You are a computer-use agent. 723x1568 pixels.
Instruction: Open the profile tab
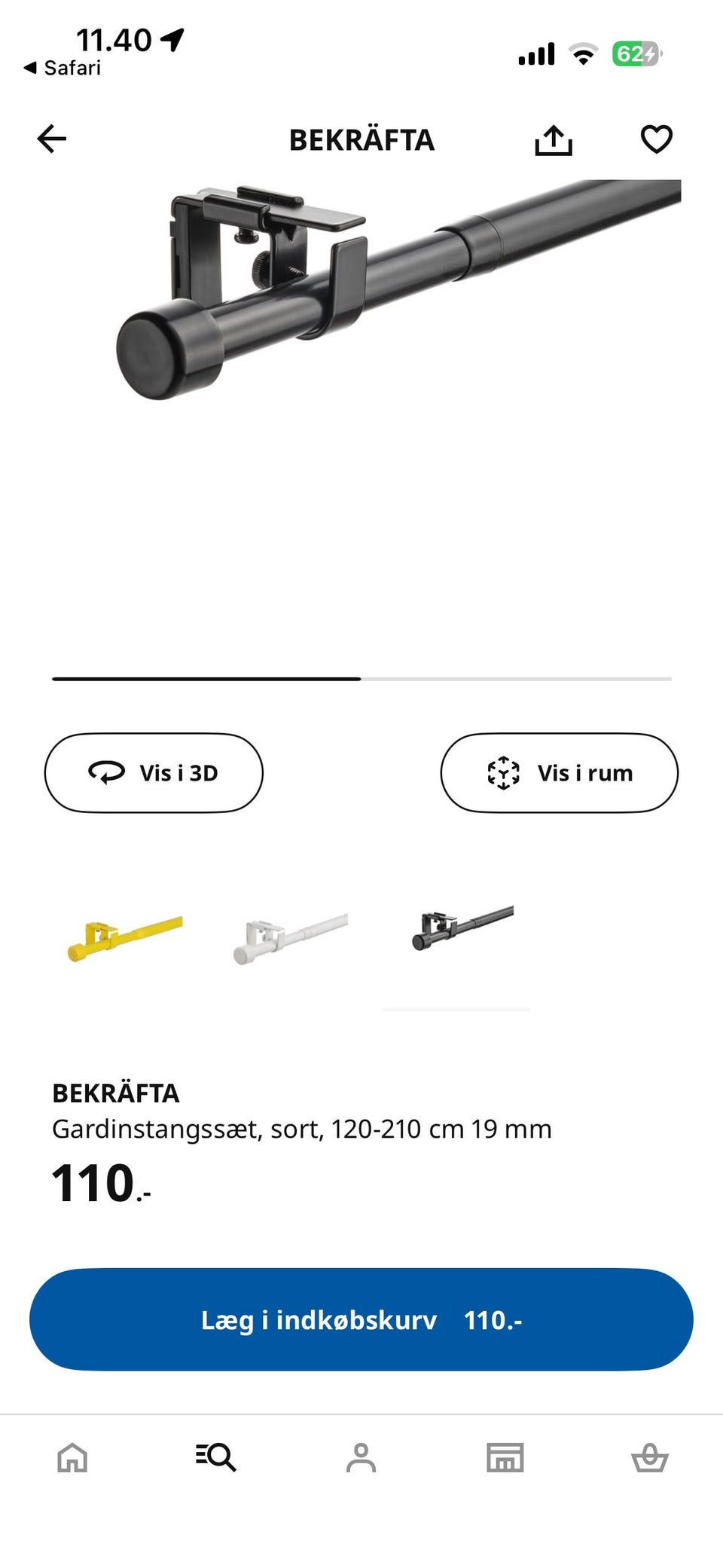pos(361,1457)
